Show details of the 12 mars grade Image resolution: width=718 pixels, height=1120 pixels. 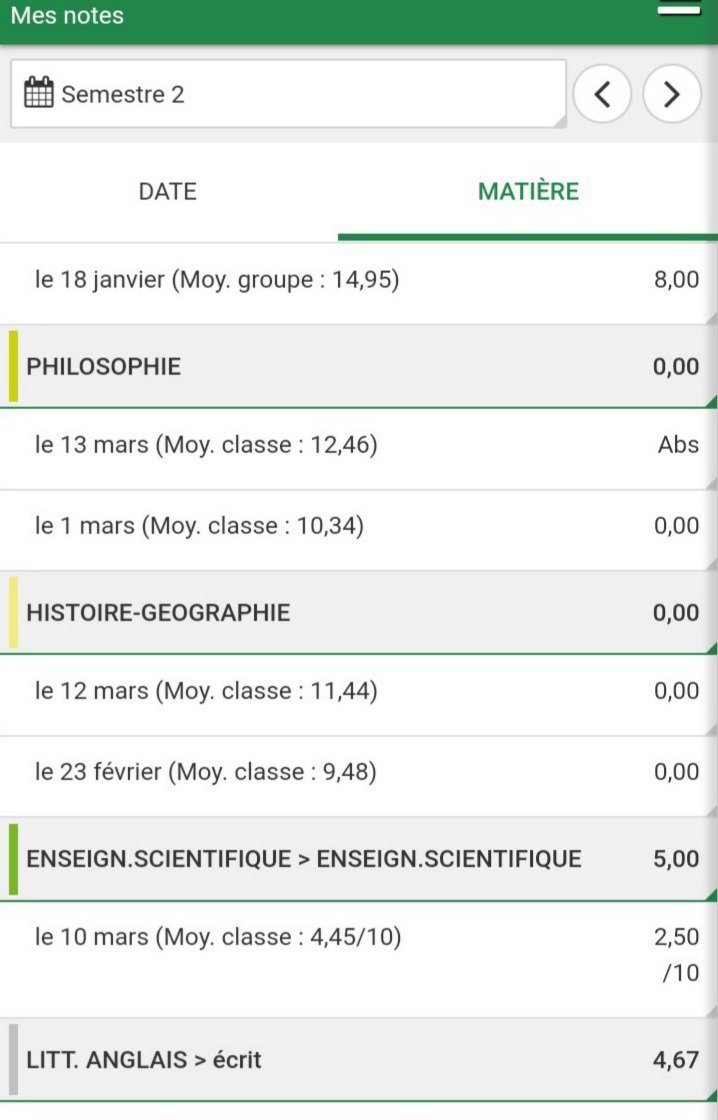(x=359, y=692)
